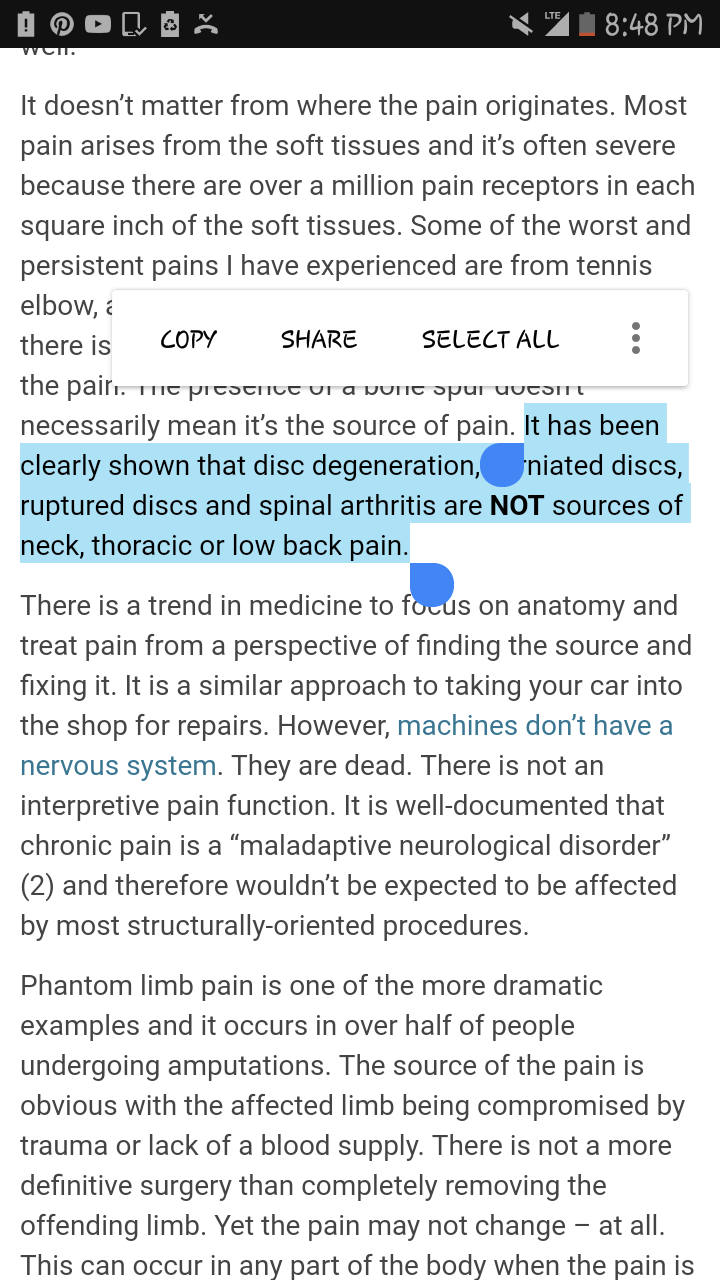The image size is (720, 1280).
Task: Open the text selection overflow menu
Action: (x=636, y=338)
